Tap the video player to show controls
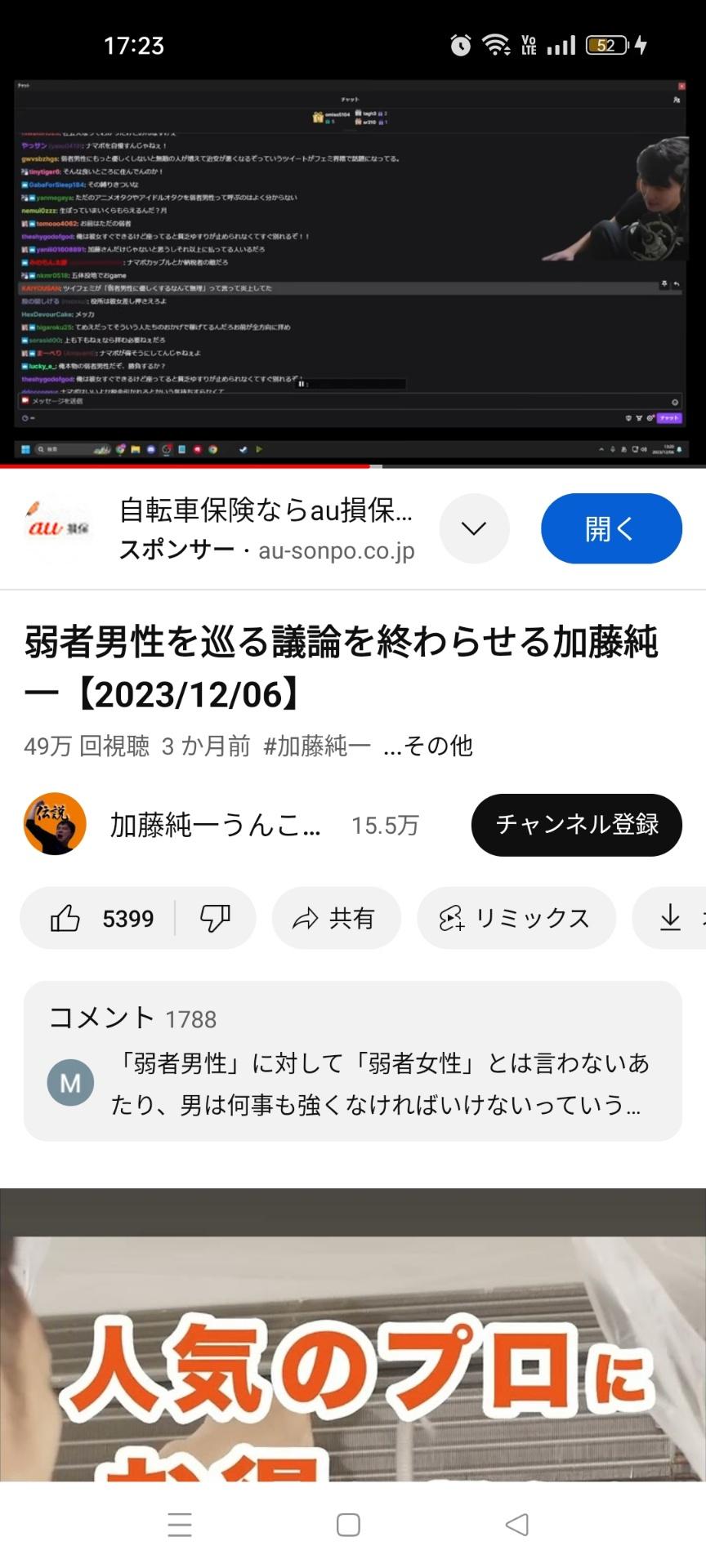706x1568 pixels. pos(353,269)
